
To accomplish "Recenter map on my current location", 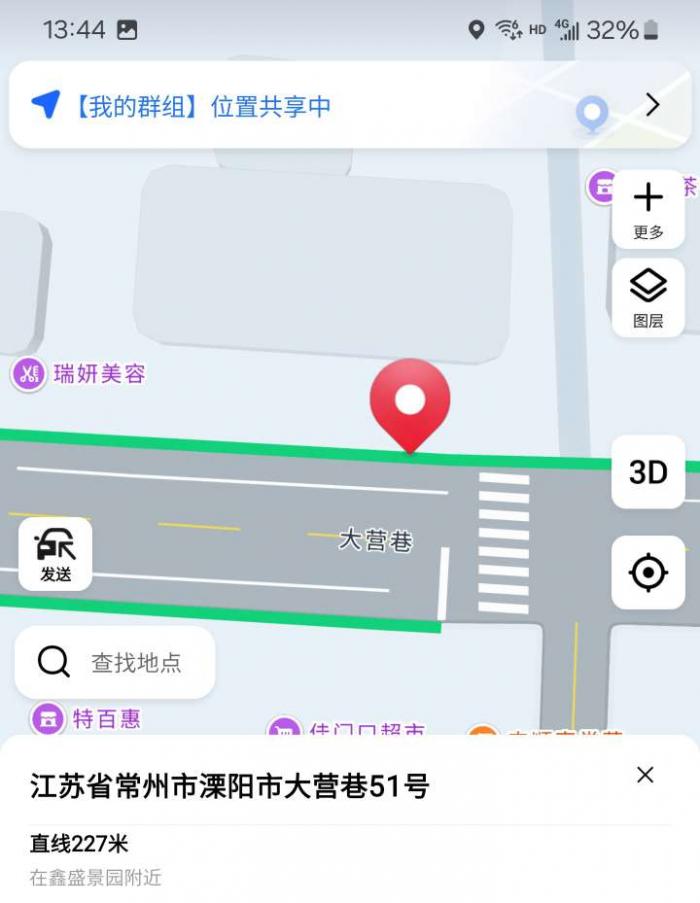I will pos(648,573).
